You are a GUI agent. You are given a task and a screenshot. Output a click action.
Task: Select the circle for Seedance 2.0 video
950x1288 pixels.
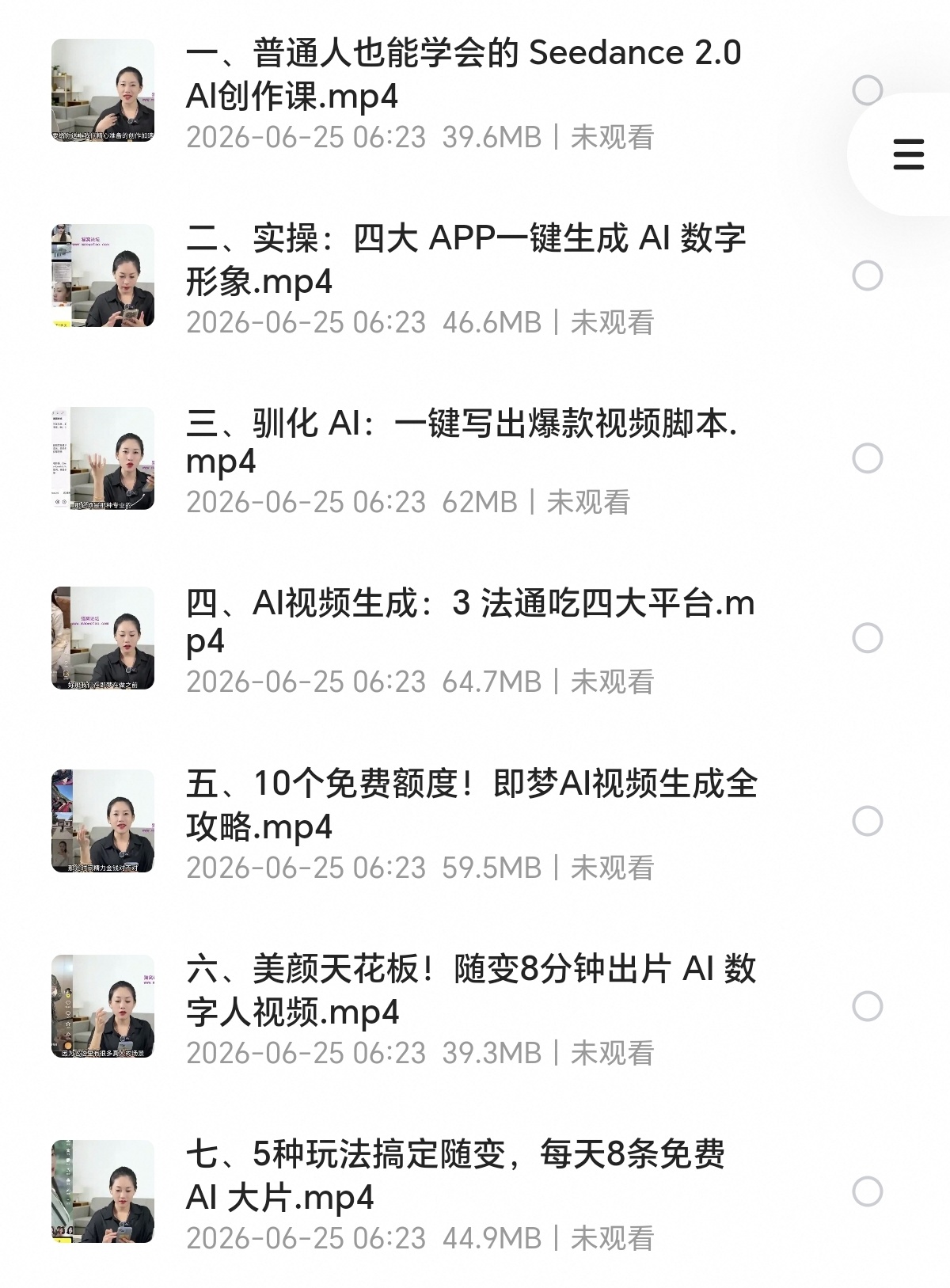[x=867, y=90]
